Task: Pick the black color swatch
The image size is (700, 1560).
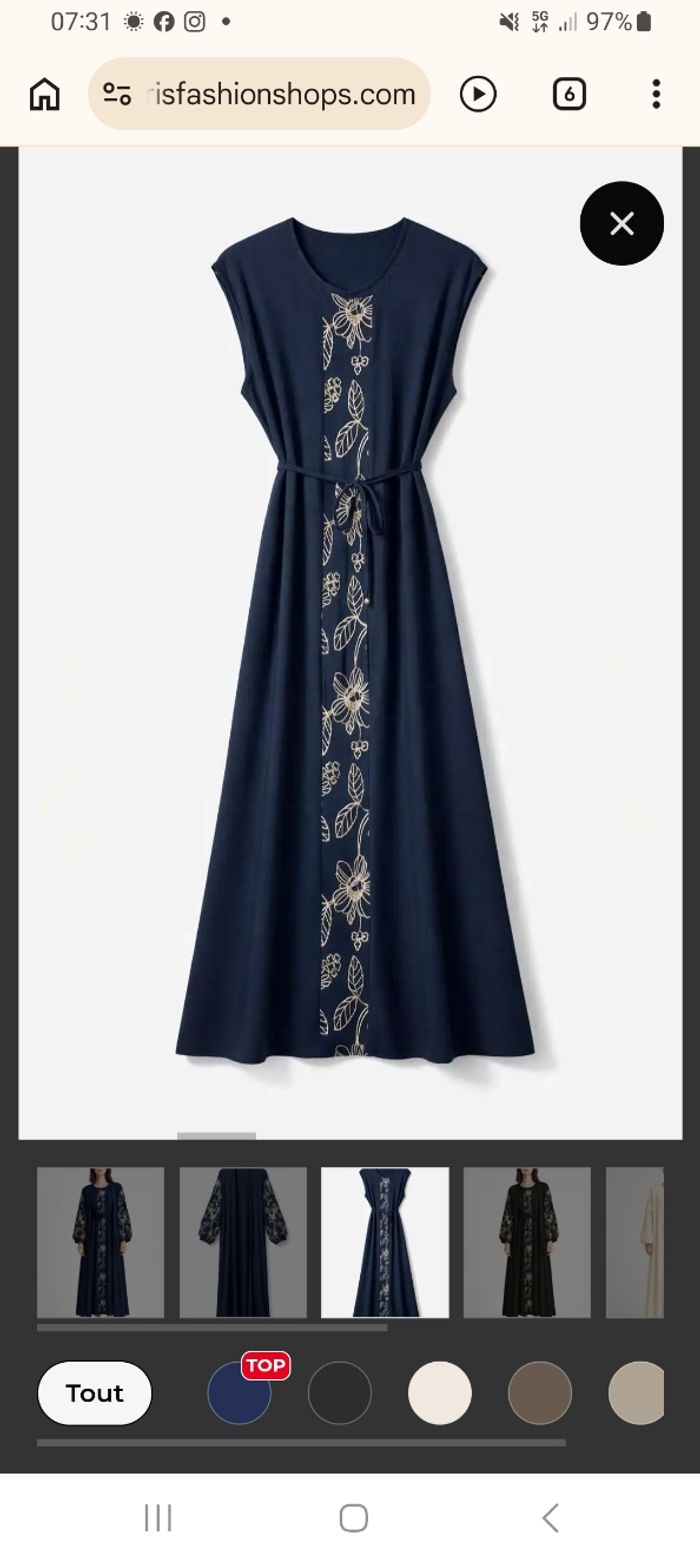Action: pos(340,1393)
